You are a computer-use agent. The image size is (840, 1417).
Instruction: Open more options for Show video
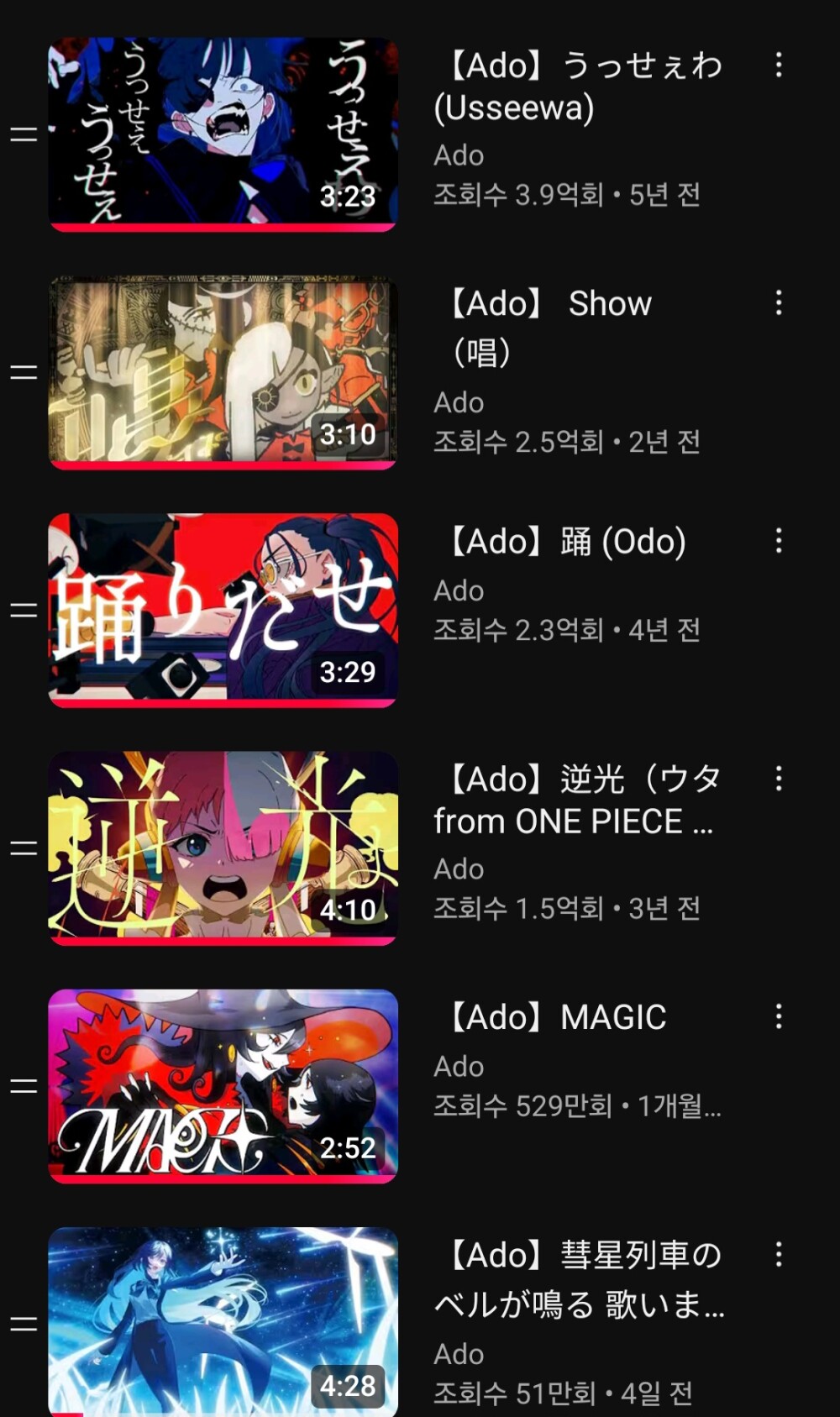point(779,302)
